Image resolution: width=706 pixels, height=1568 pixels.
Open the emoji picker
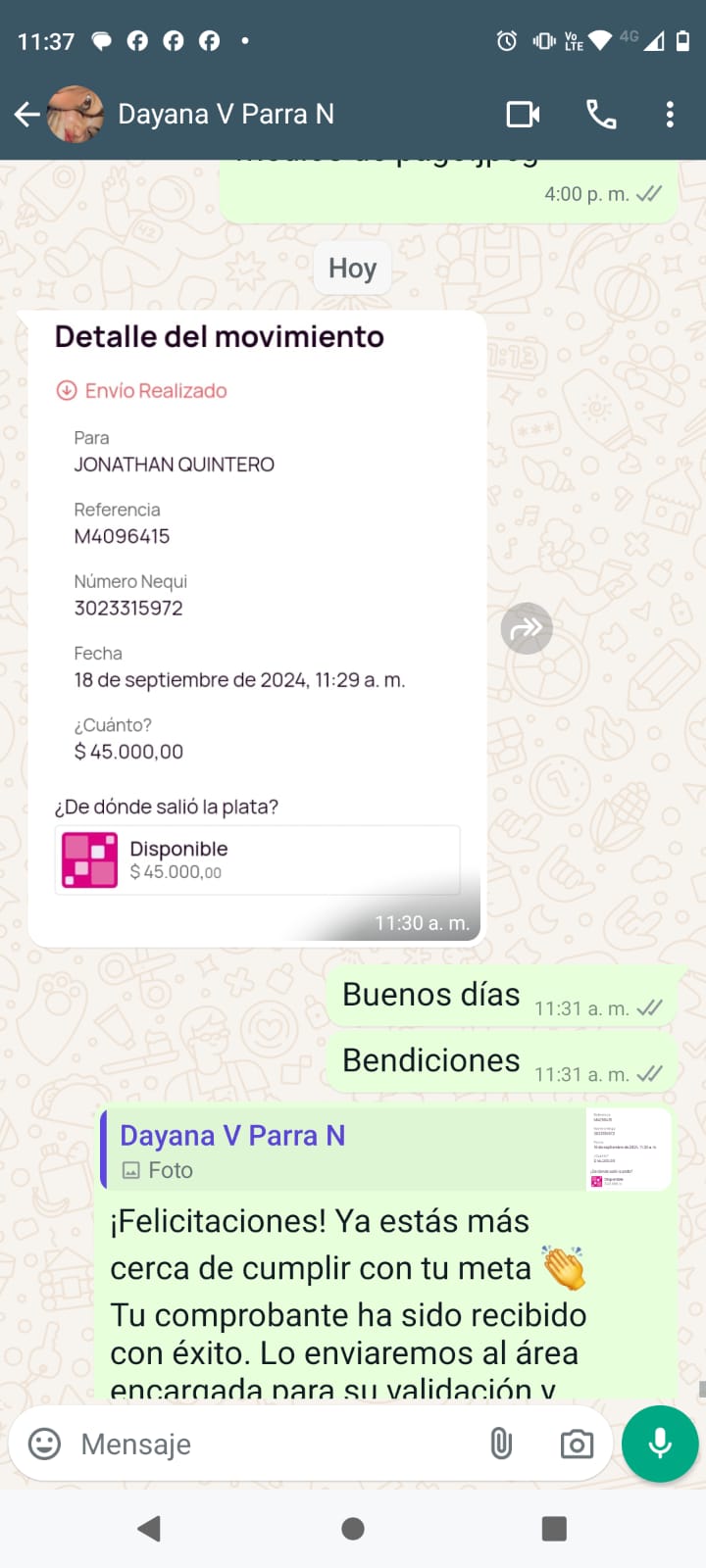(44, 1444)
